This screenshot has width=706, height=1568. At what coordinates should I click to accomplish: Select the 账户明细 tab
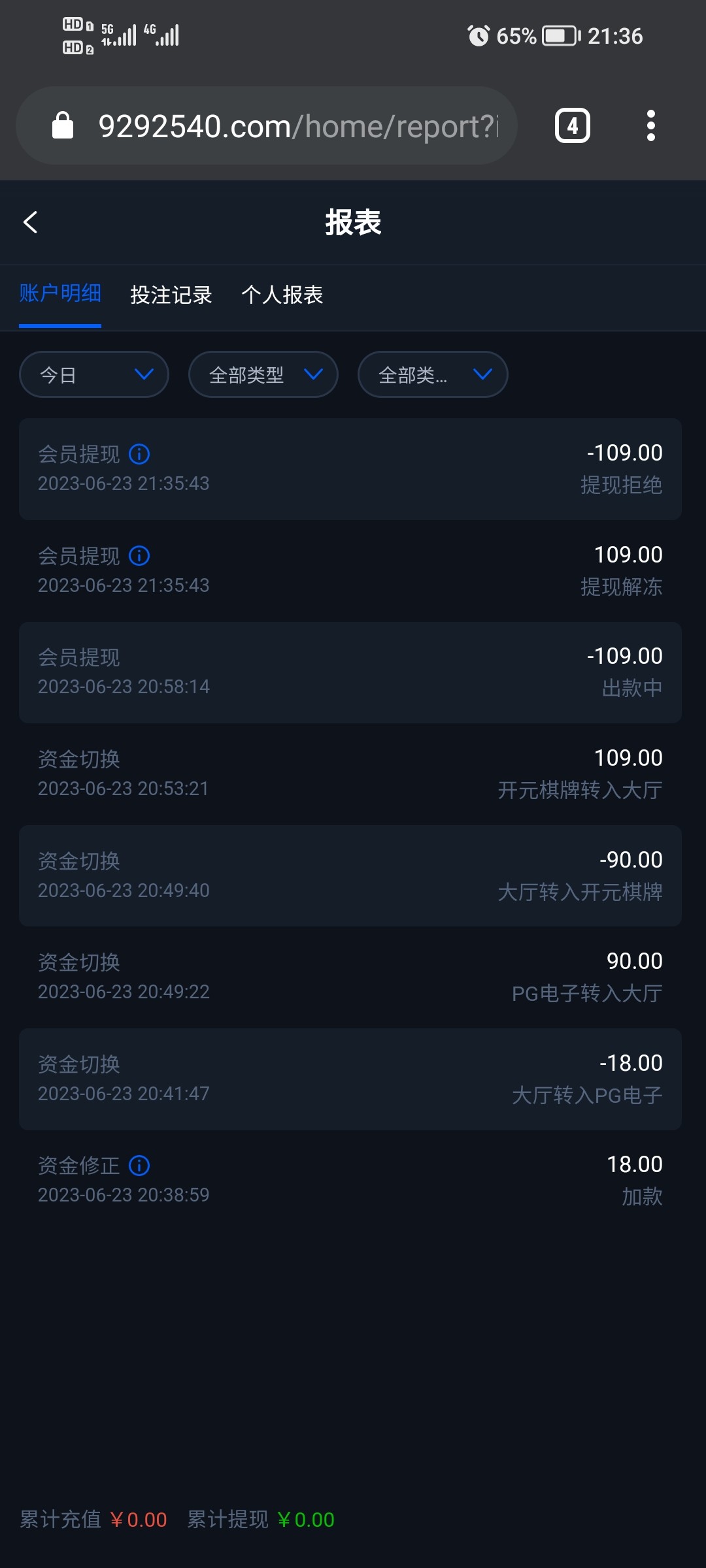pyautogui.click(x=60, y=295)
